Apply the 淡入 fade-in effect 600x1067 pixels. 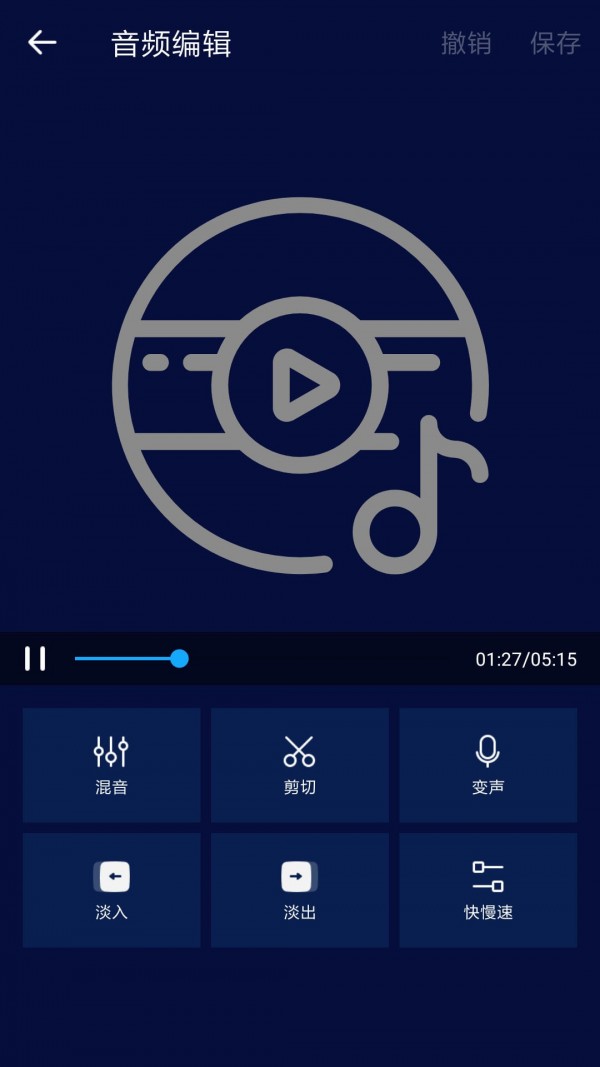pyautogui.click(x=111, y=890)
